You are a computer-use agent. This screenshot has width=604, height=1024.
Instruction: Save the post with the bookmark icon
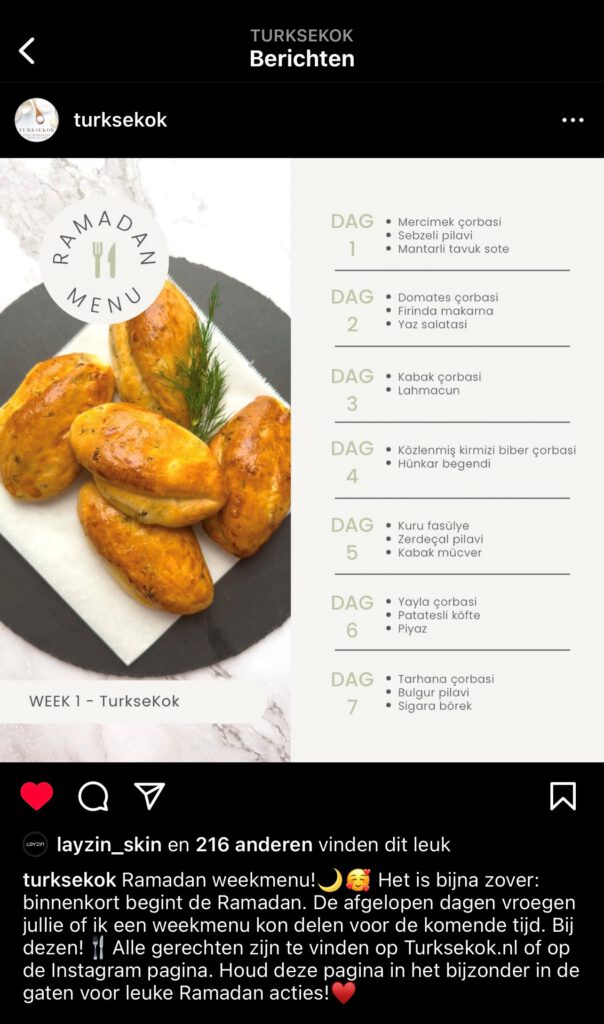click(563, 796)
